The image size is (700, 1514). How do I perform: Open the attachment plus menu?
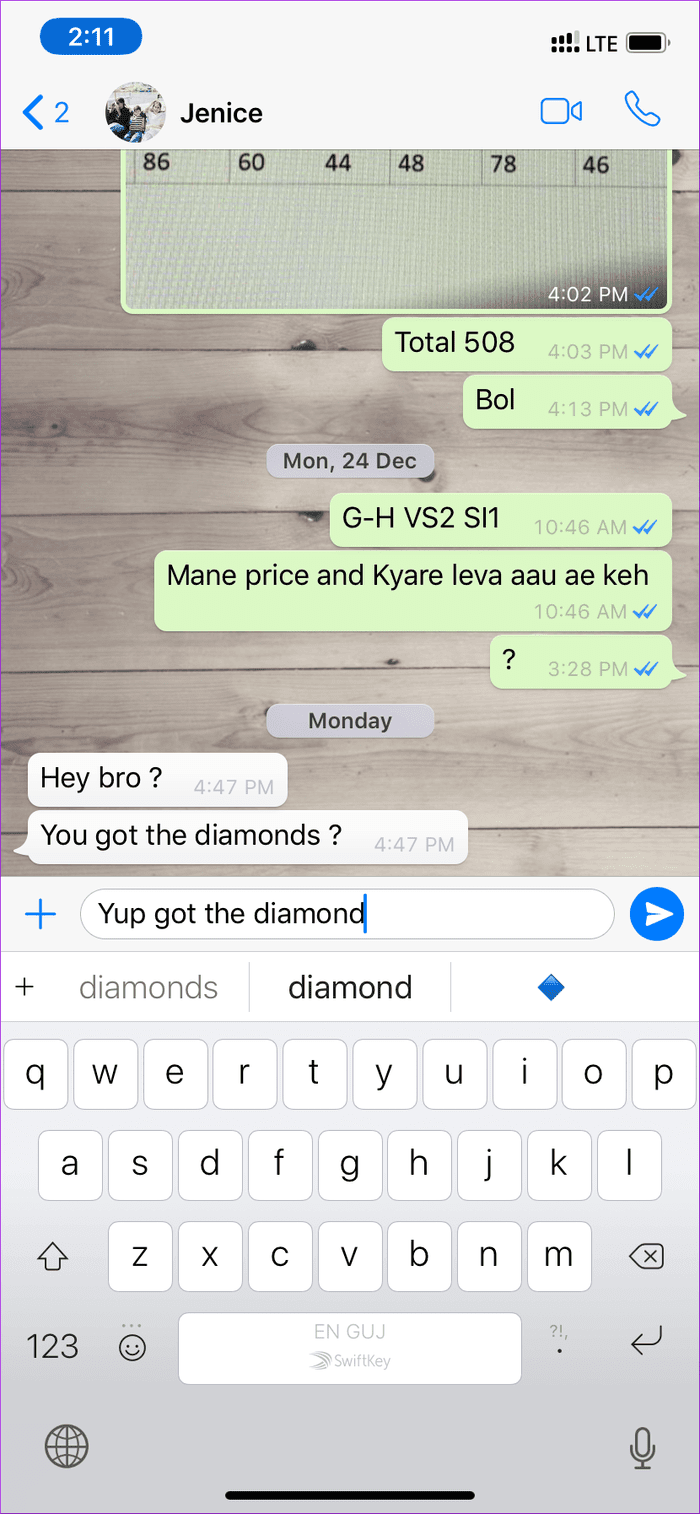pyautogui.click(x=40, y=914)
